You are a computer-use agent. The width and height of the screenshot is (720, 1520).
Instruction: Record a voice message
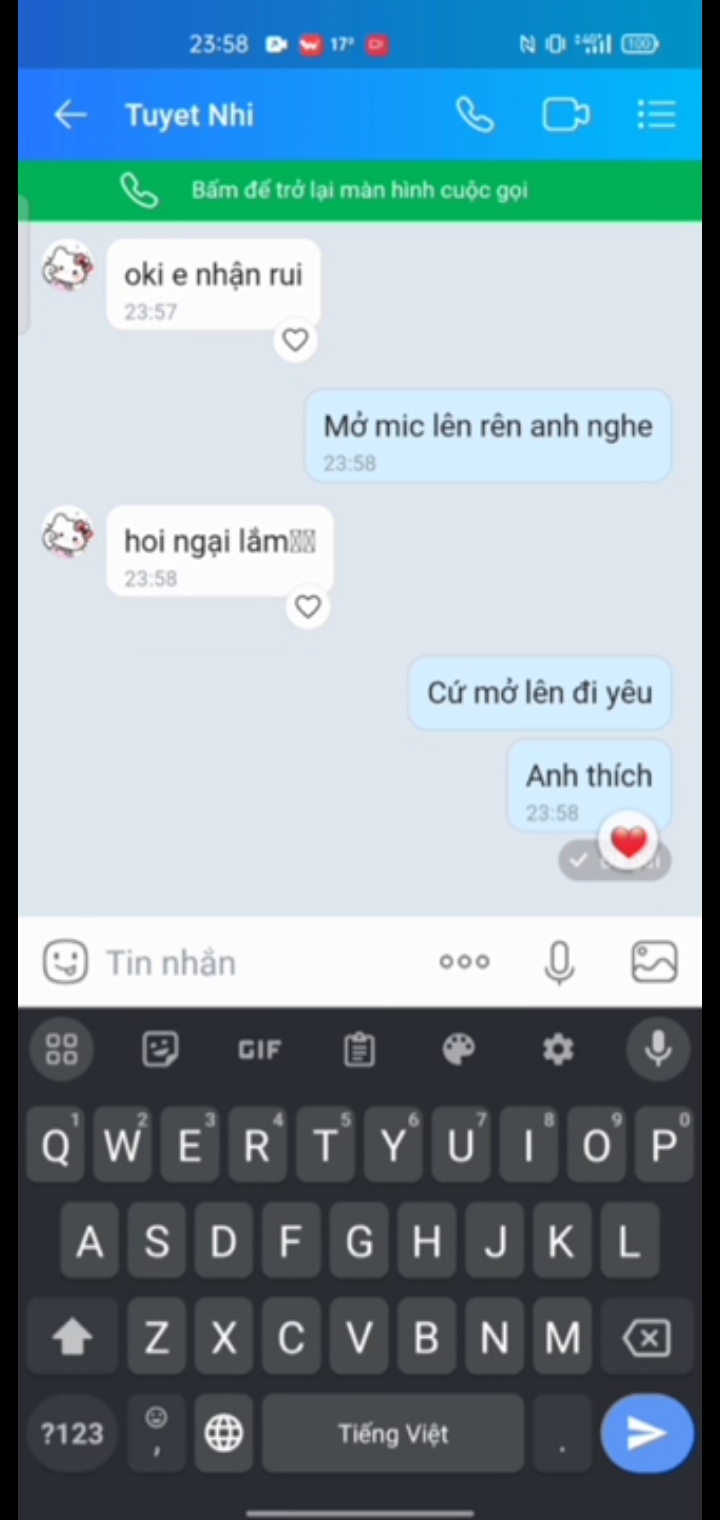click(559, 962)
